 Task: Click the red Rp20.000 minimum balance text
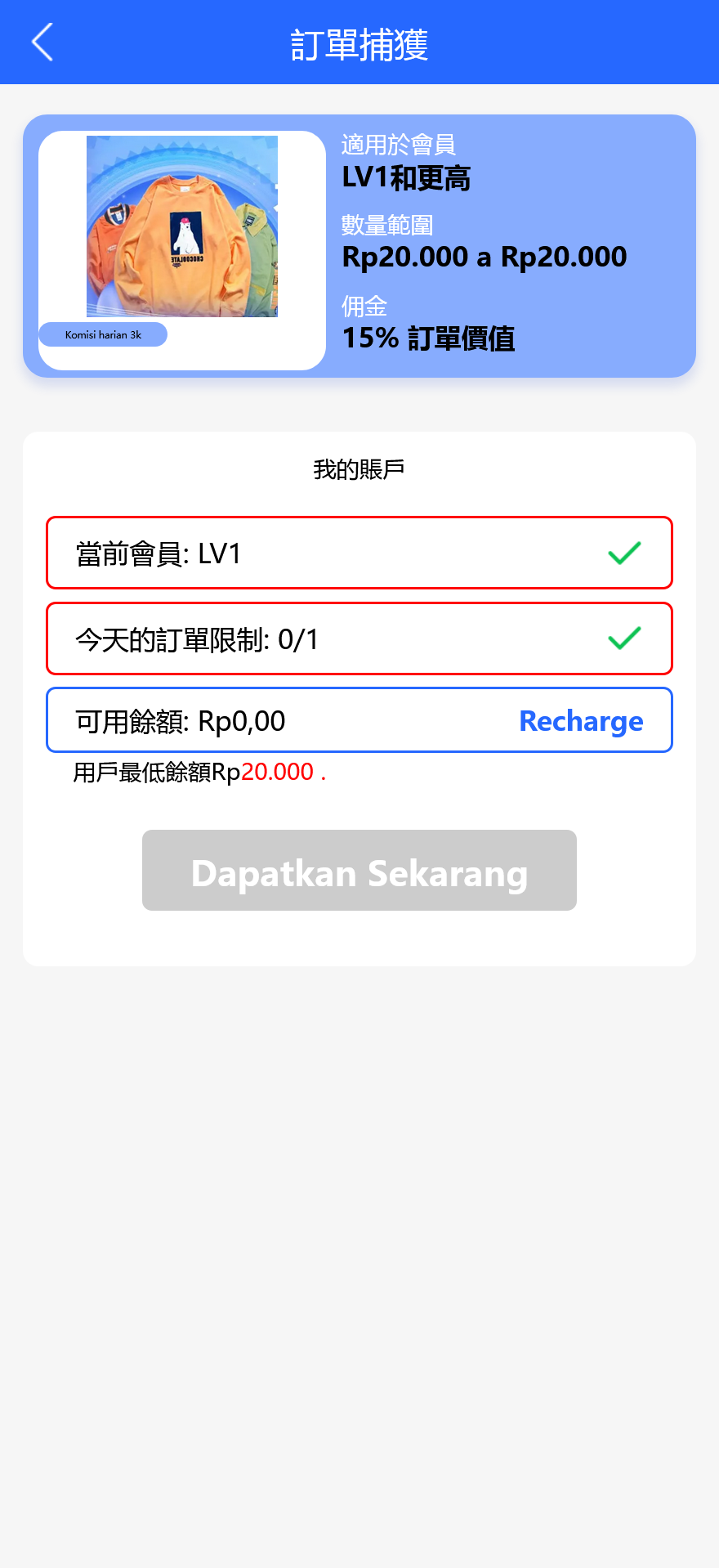(x=278, y=771)
